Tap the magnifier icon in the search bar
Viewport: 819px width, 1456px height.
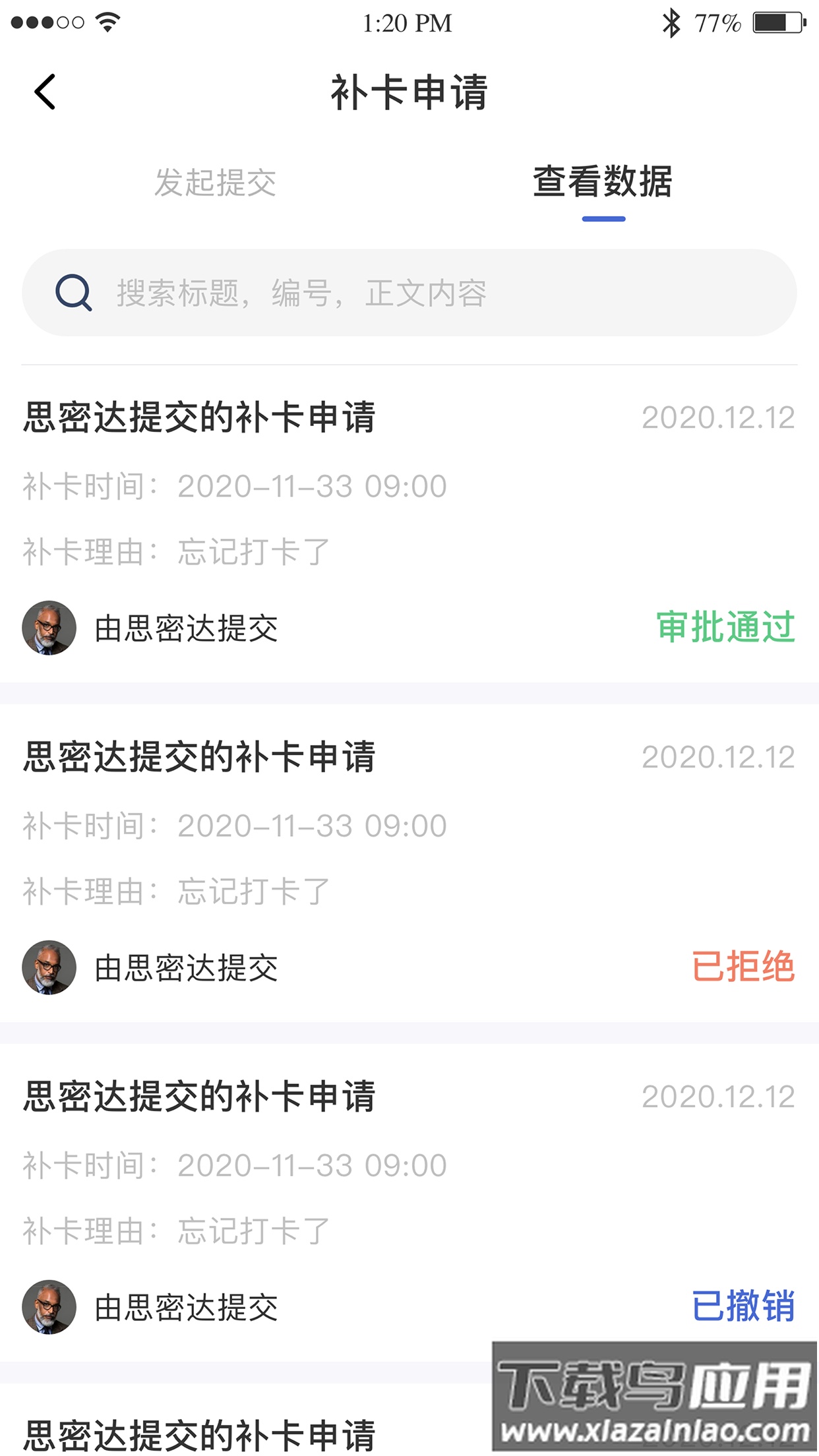click(x=73, y=293)
